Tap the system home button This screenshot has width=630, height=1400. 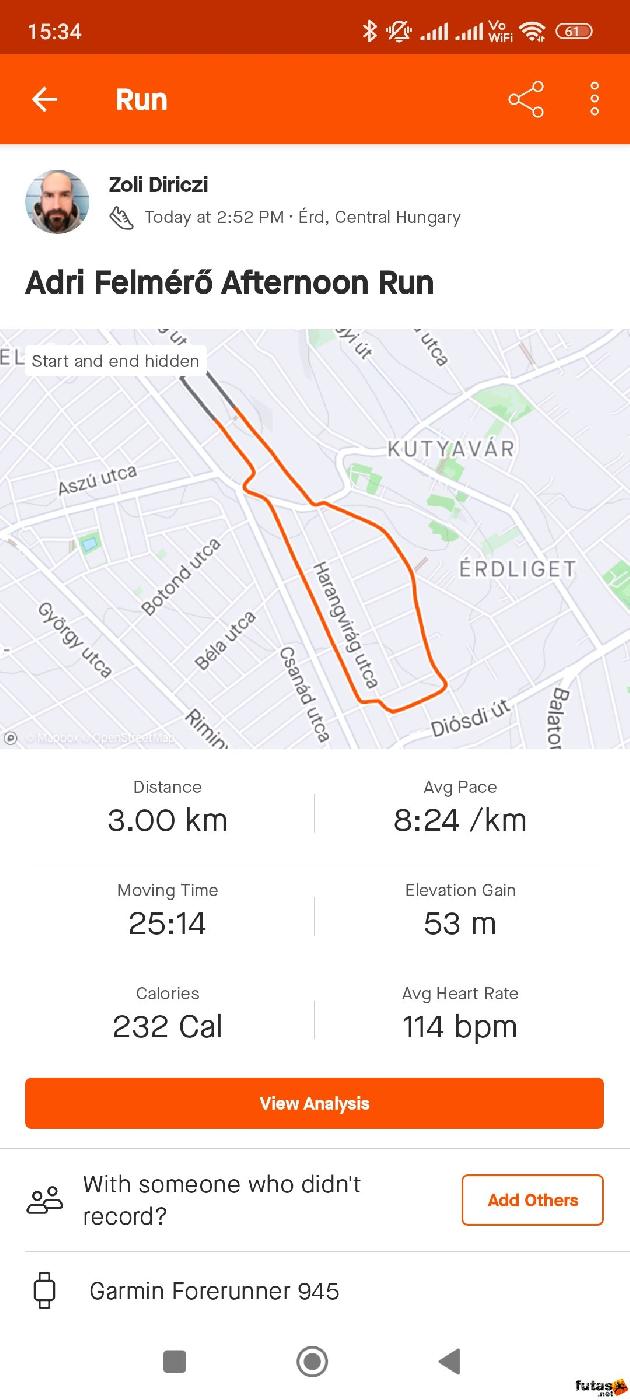[x=313, y=1361]
